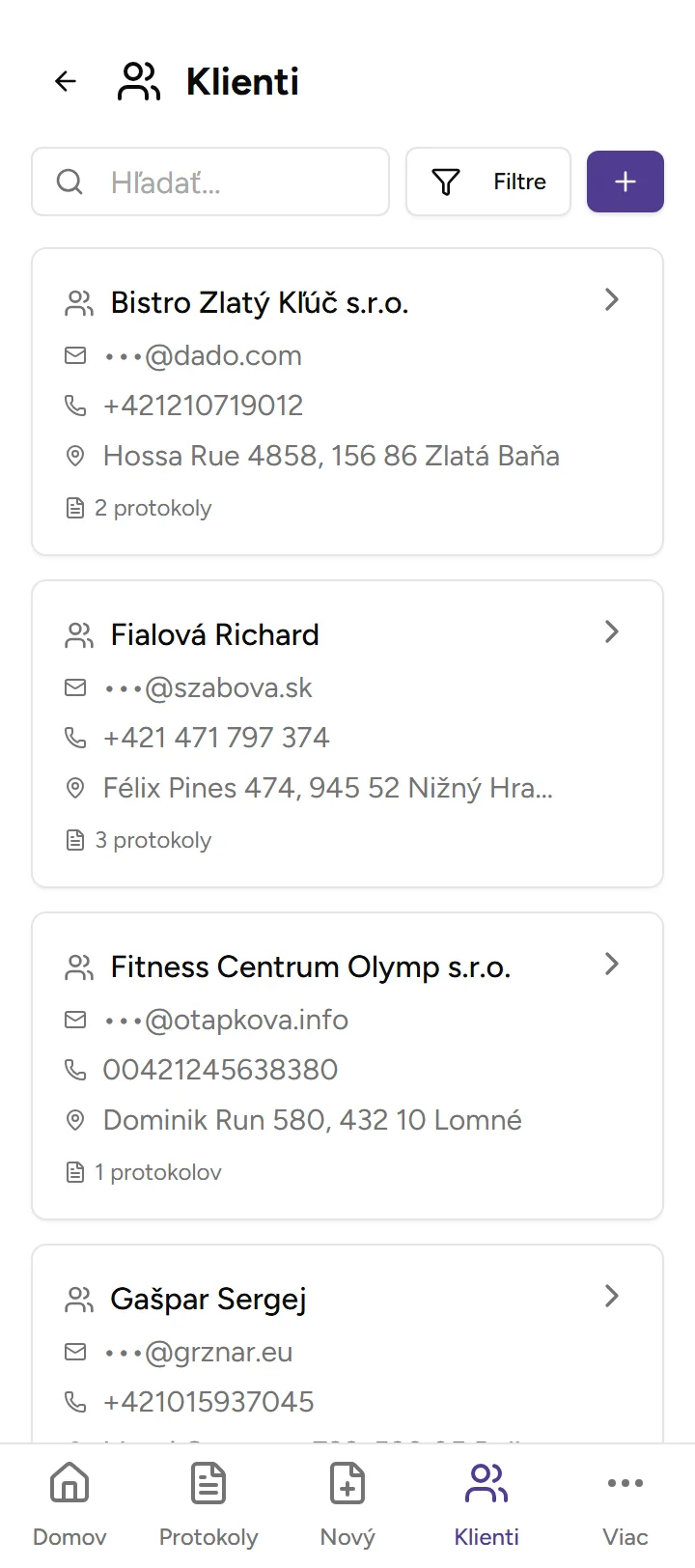Viewport: 695px width, 1568px height.
Task: Tap the search magnifier icon
Action: tap(69, 182)
